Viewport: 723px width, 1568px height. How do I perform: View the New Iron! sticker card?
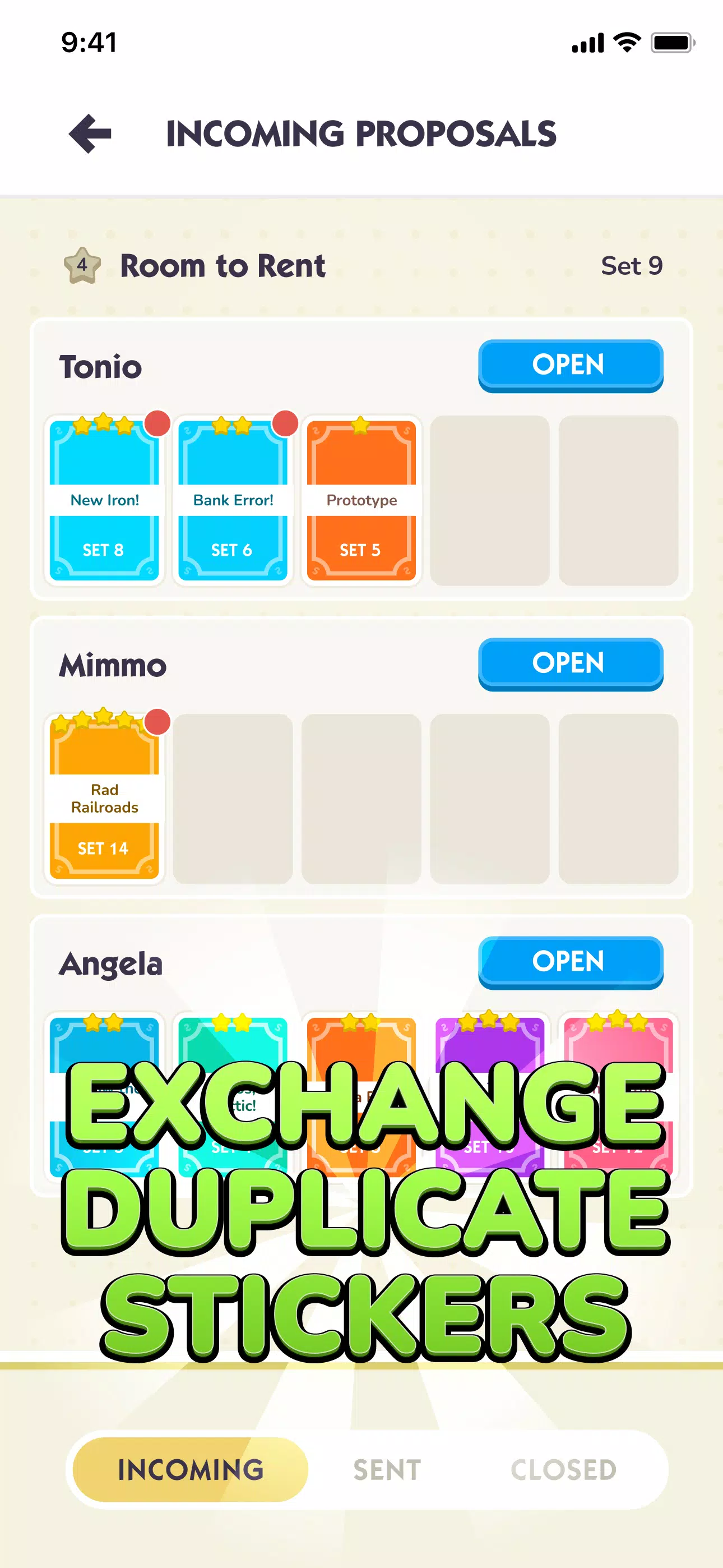104,500
